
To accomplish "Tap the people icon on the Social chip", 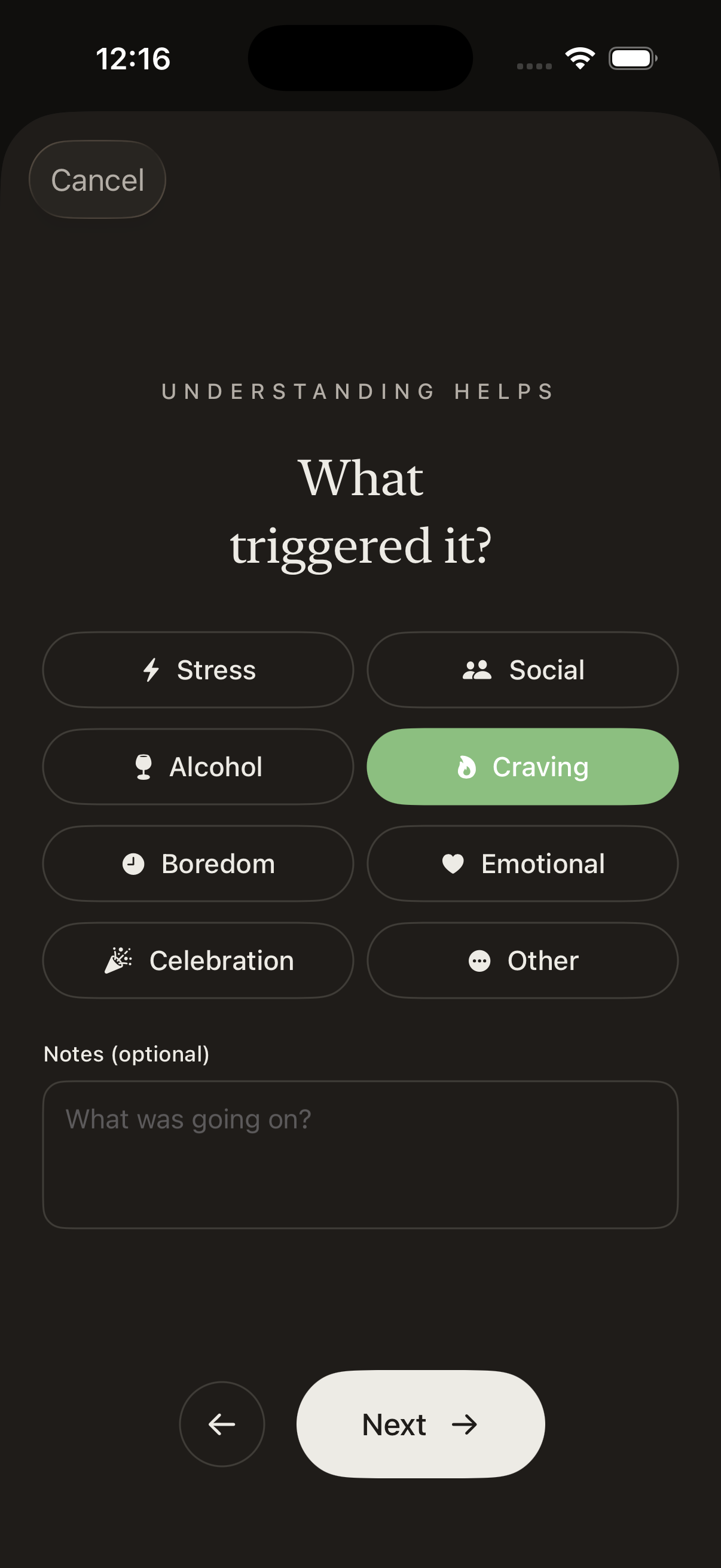I will coord(476,670).
